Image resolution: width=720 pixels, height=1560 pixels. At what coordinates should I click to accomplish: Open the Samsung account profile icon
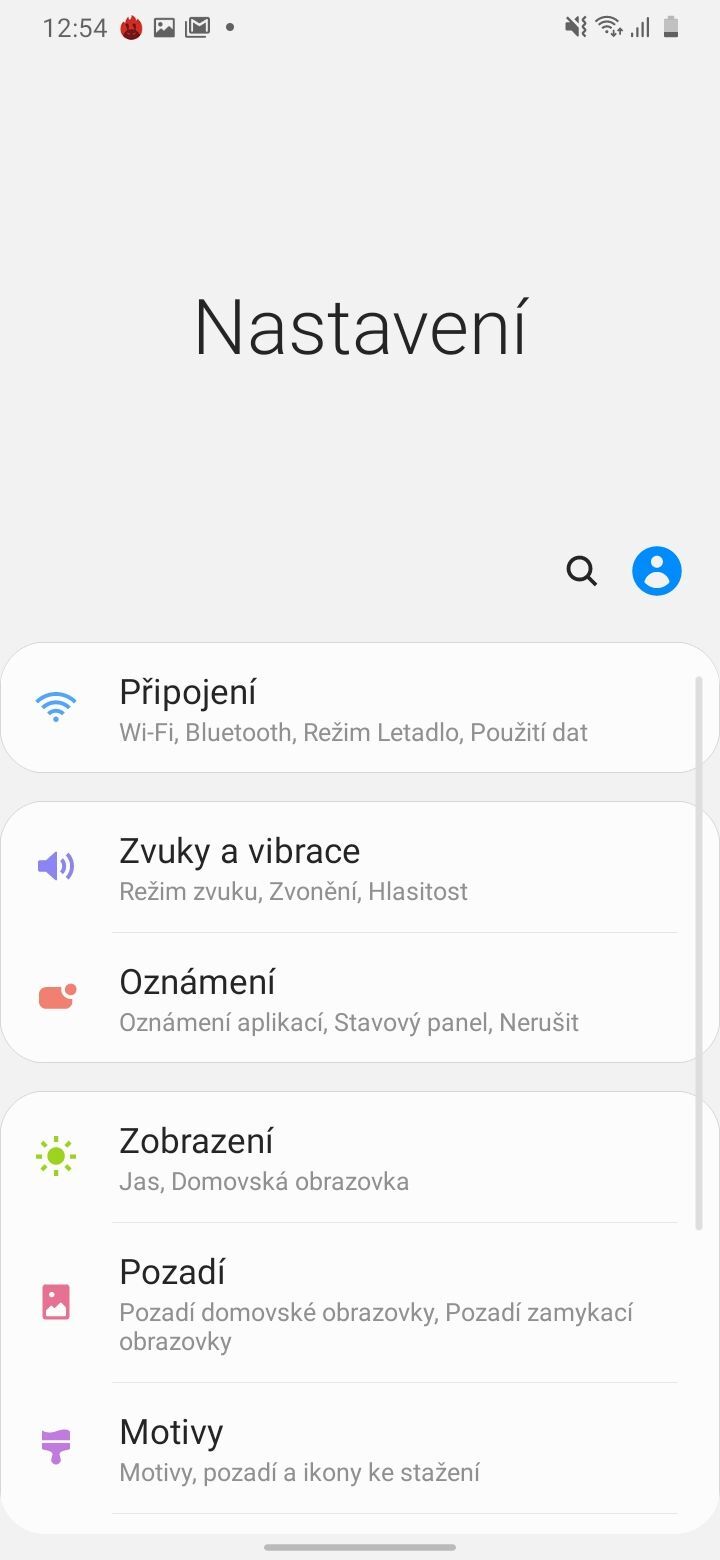(x=656, y=570)
